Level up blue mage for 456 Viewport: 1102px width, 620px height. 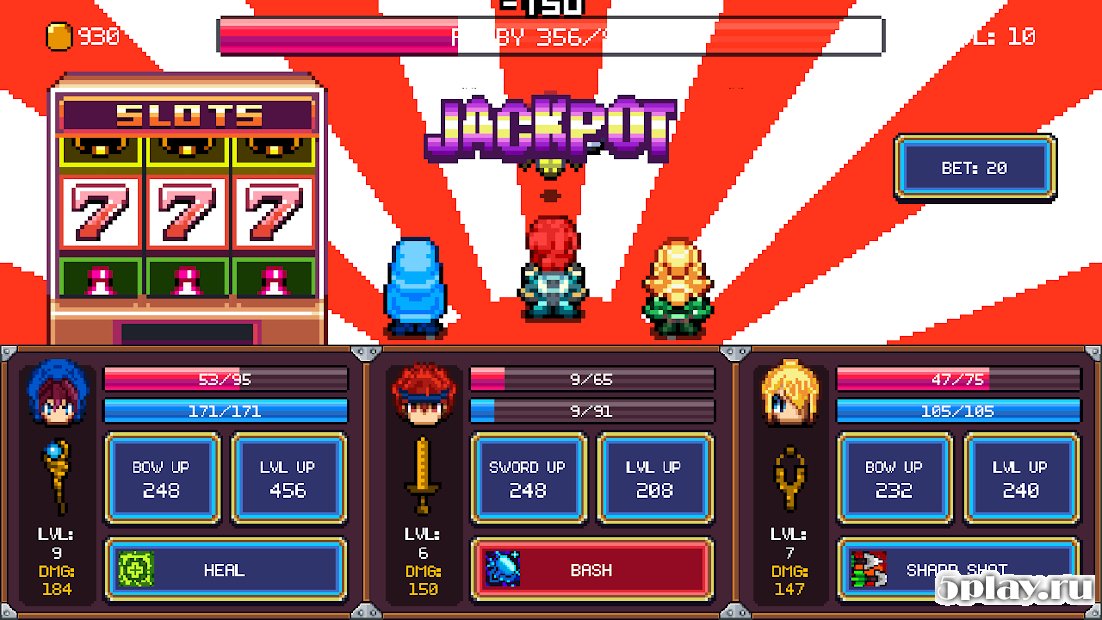click(x=288, y=478)
